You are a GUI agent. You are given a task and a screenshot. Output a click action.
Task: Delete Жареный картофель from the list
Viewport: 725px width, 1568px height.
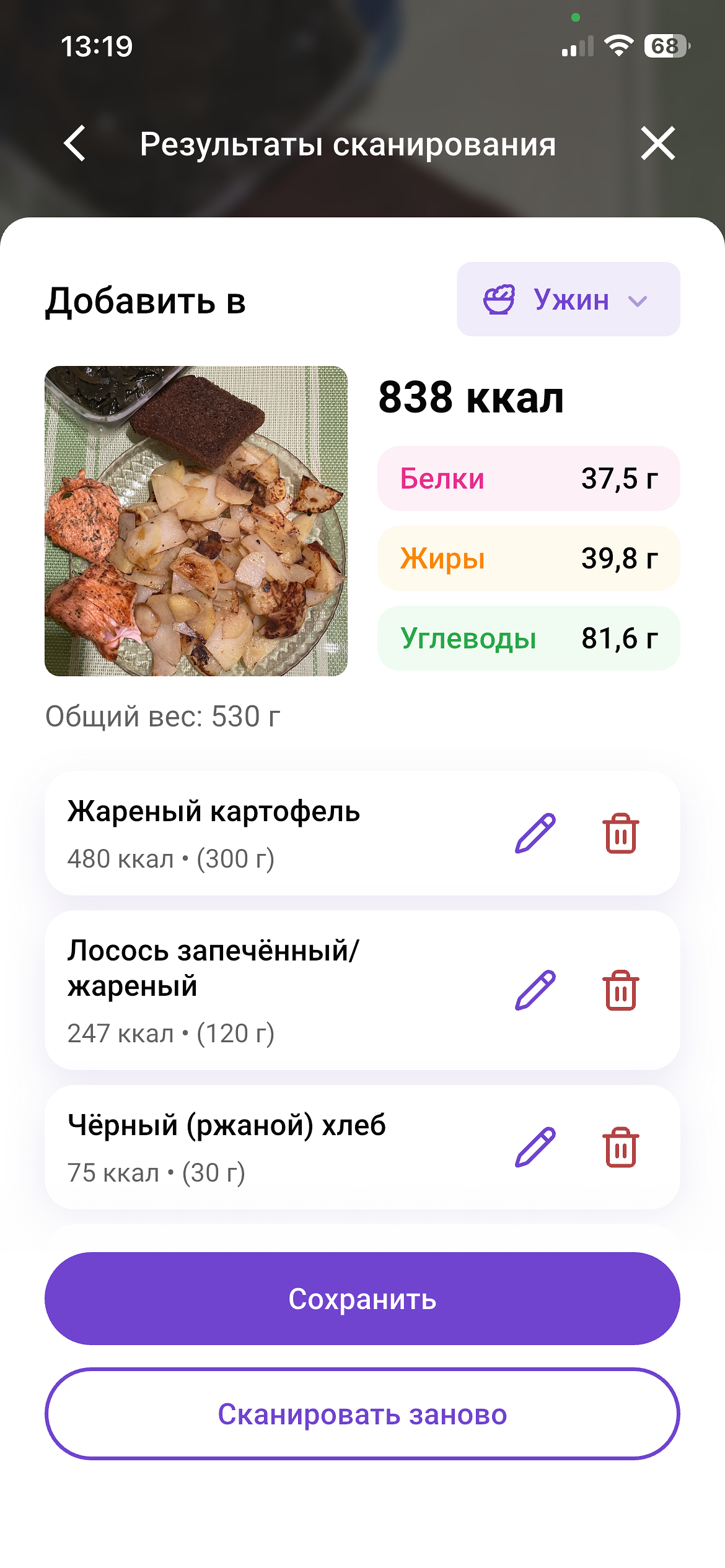620,834
